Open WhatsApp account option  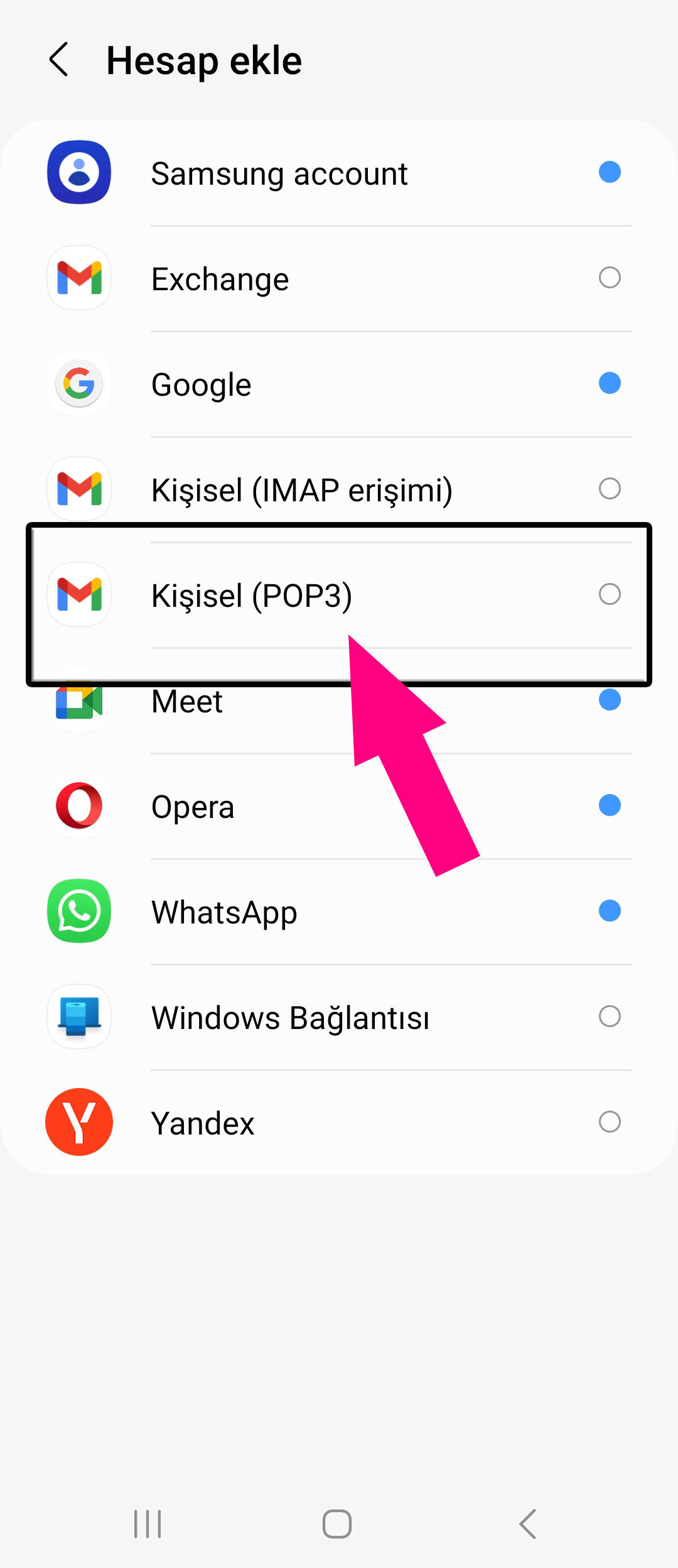click(339, 912)
